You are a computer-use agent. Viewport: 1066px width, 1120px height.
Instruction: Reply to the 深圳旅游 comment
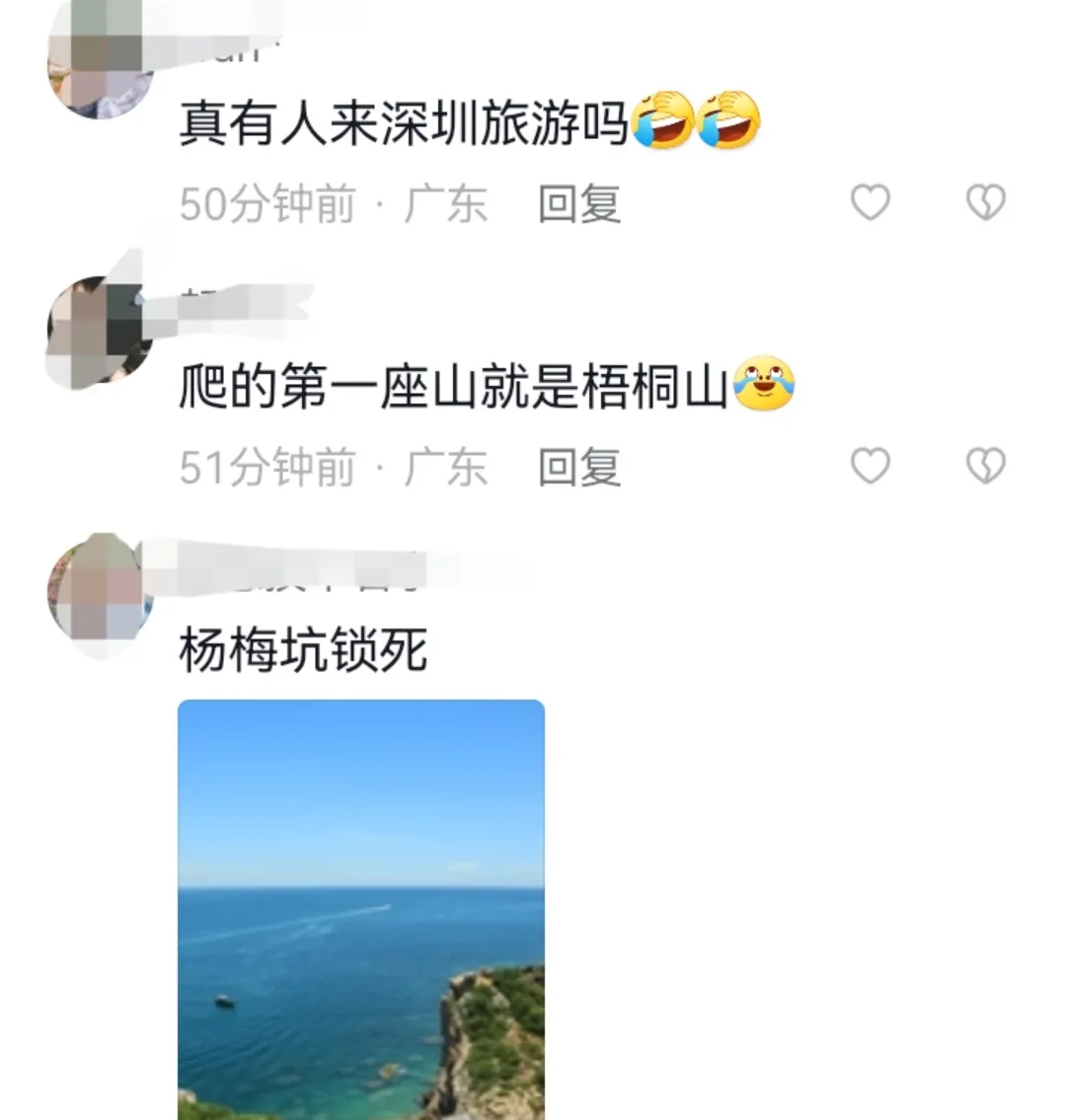[578, 204]
